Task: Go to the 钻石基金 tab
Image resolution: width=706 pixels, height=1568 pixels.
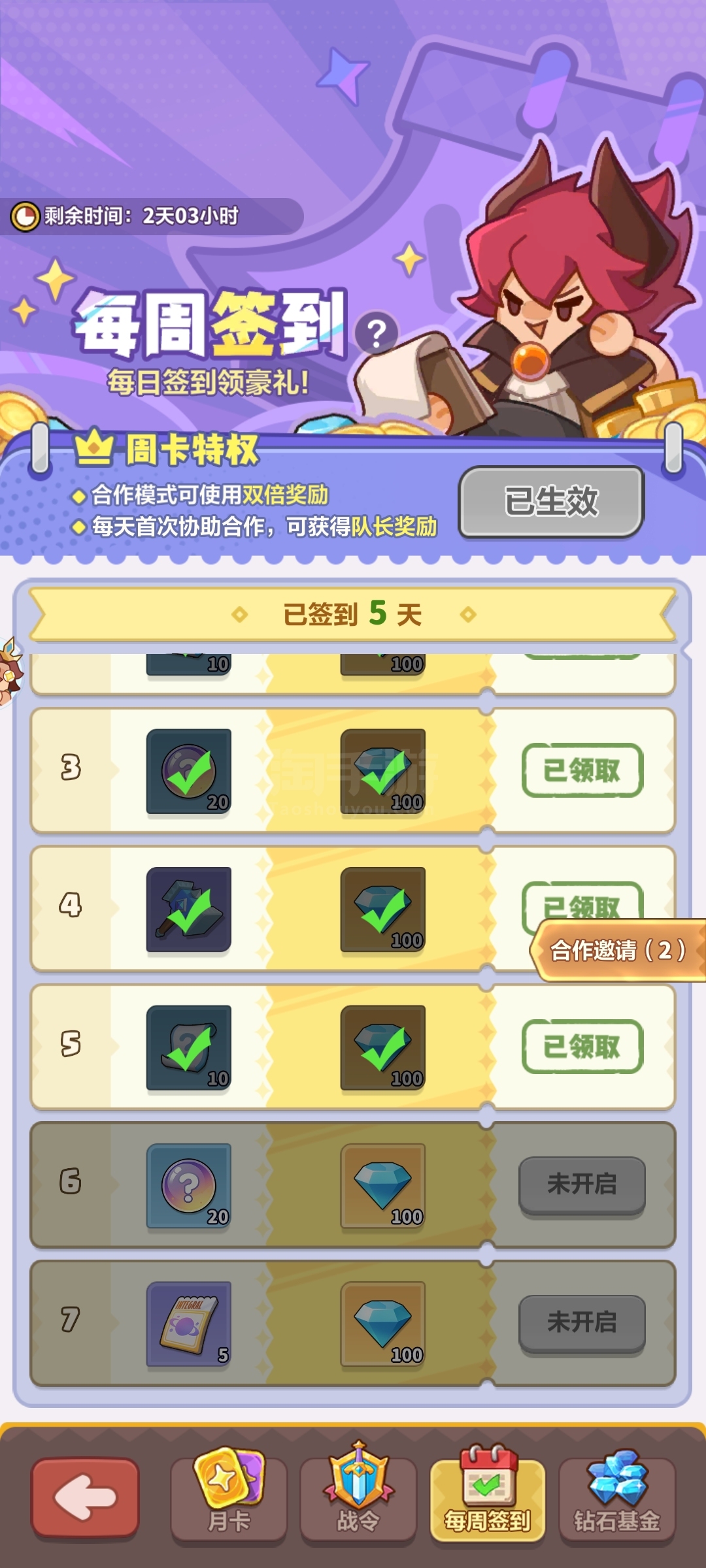Action: pos(616,1496)
